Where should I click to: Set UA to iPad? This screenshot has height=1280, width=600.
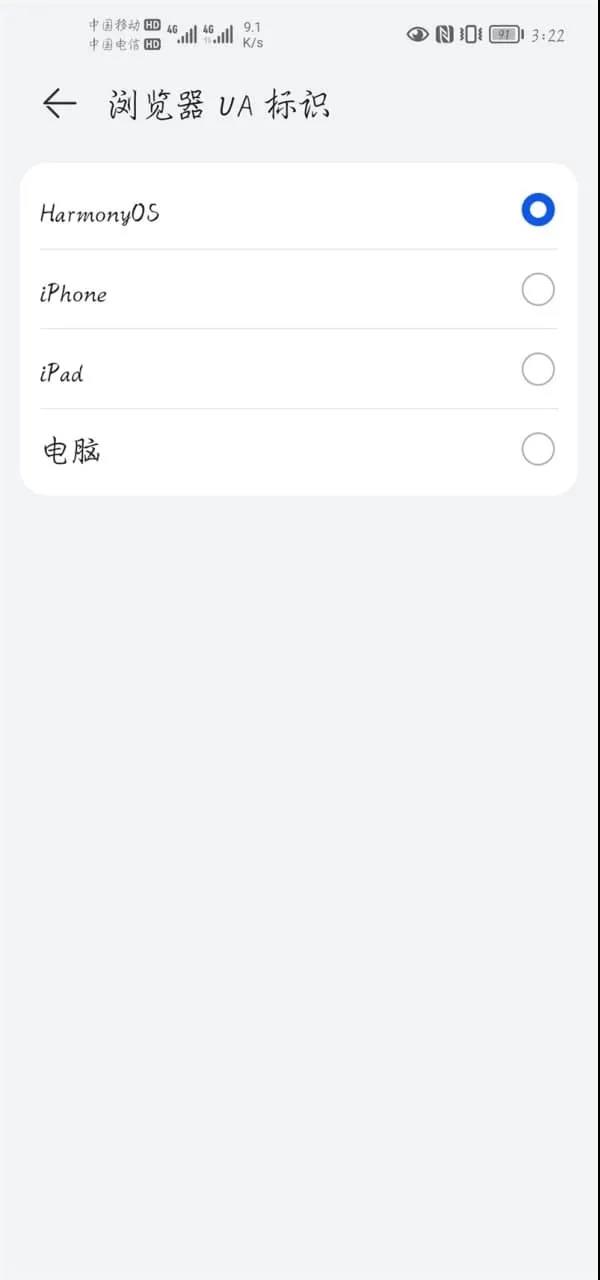pyautogui.click(x=537, y=370)
